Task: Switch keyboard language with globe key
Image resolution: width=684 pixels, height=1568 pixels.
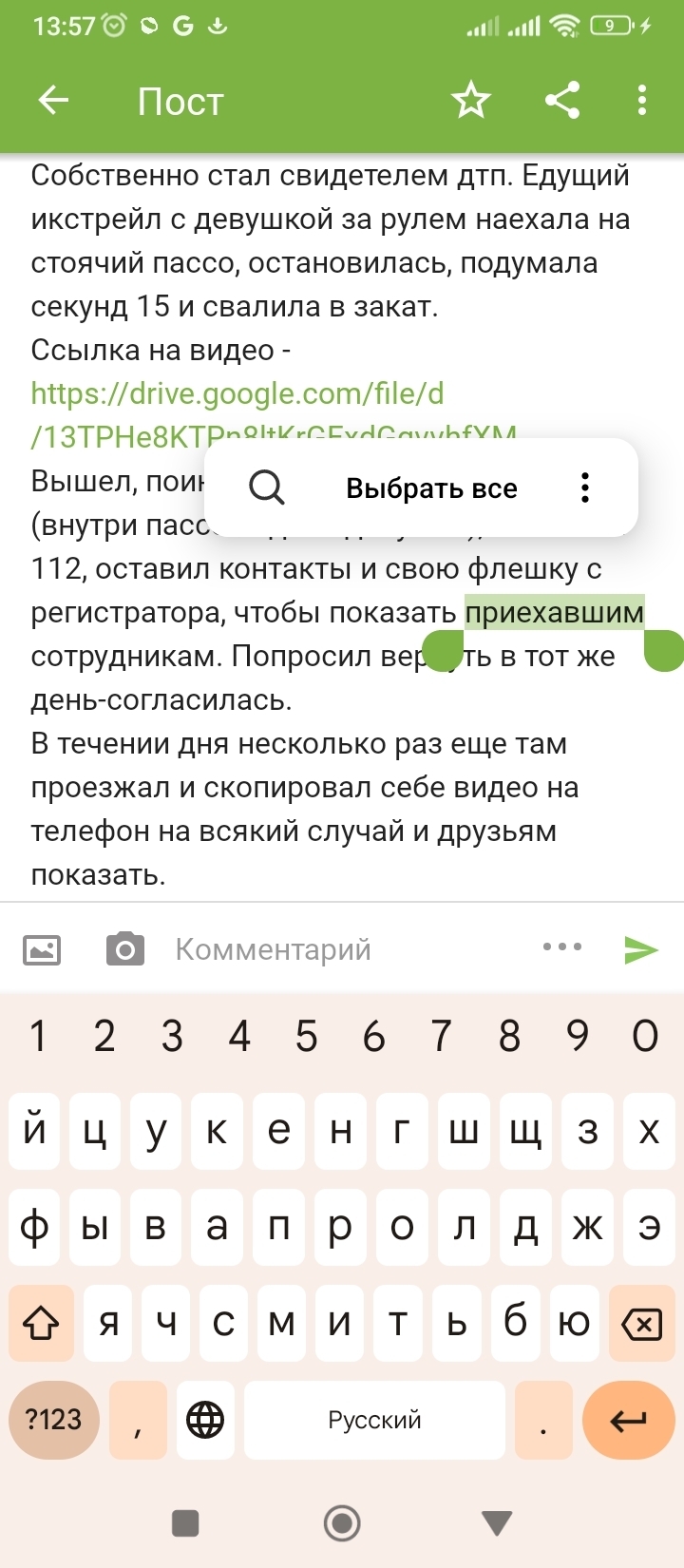Action: tap(205, 1420)
